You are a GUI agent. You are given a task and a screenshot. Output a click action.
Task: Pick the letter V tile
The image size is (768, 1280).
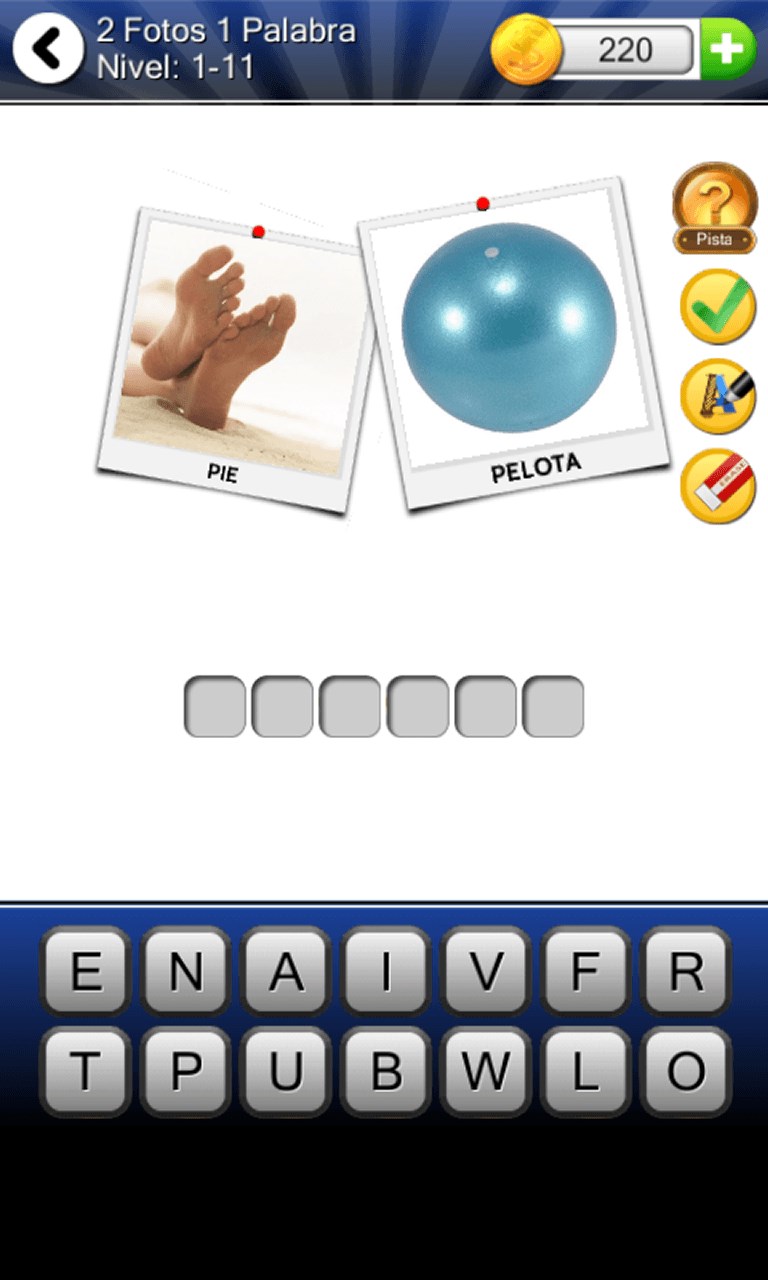point(486,972)
